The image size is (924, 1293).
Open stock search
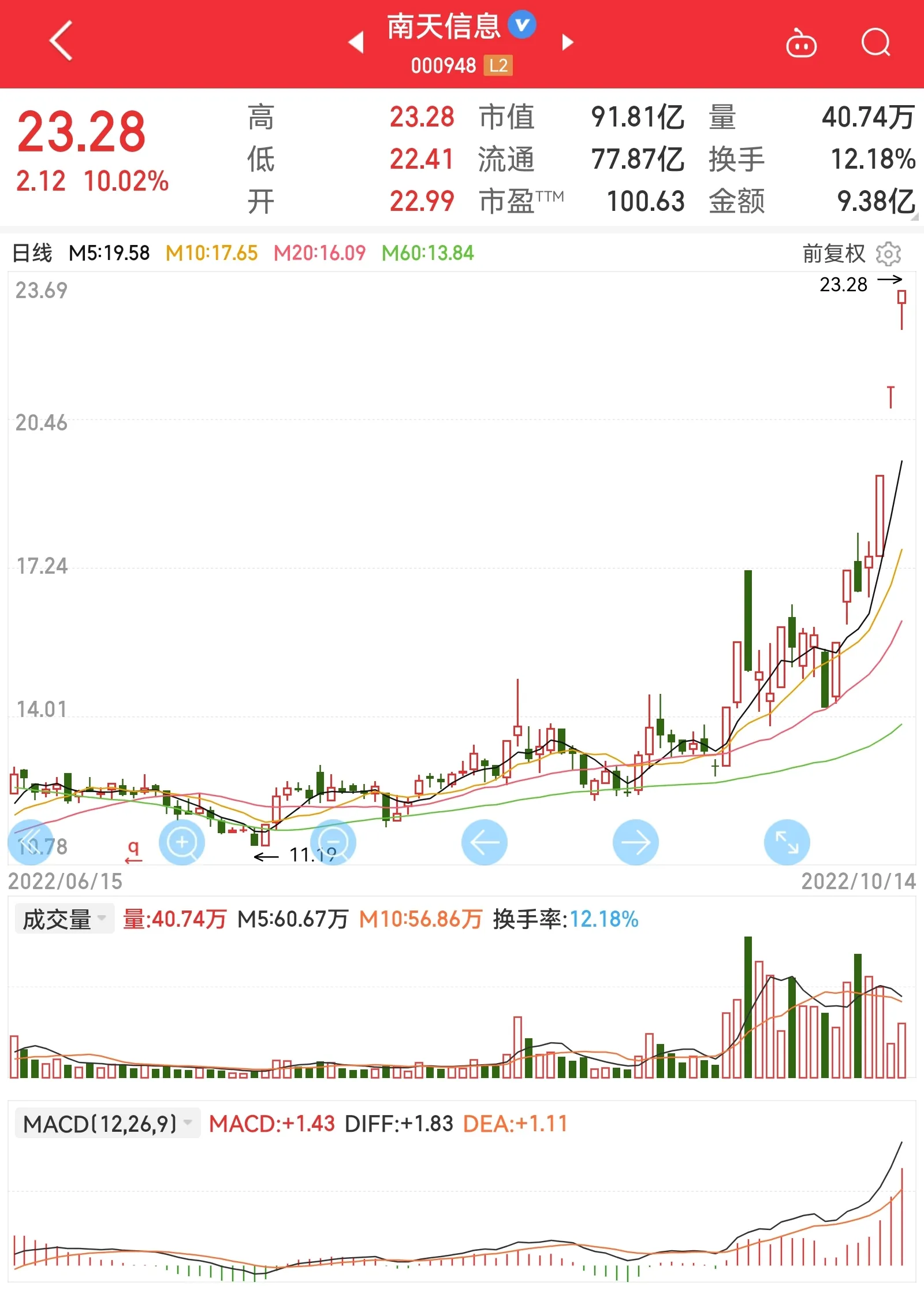[875, 43]
